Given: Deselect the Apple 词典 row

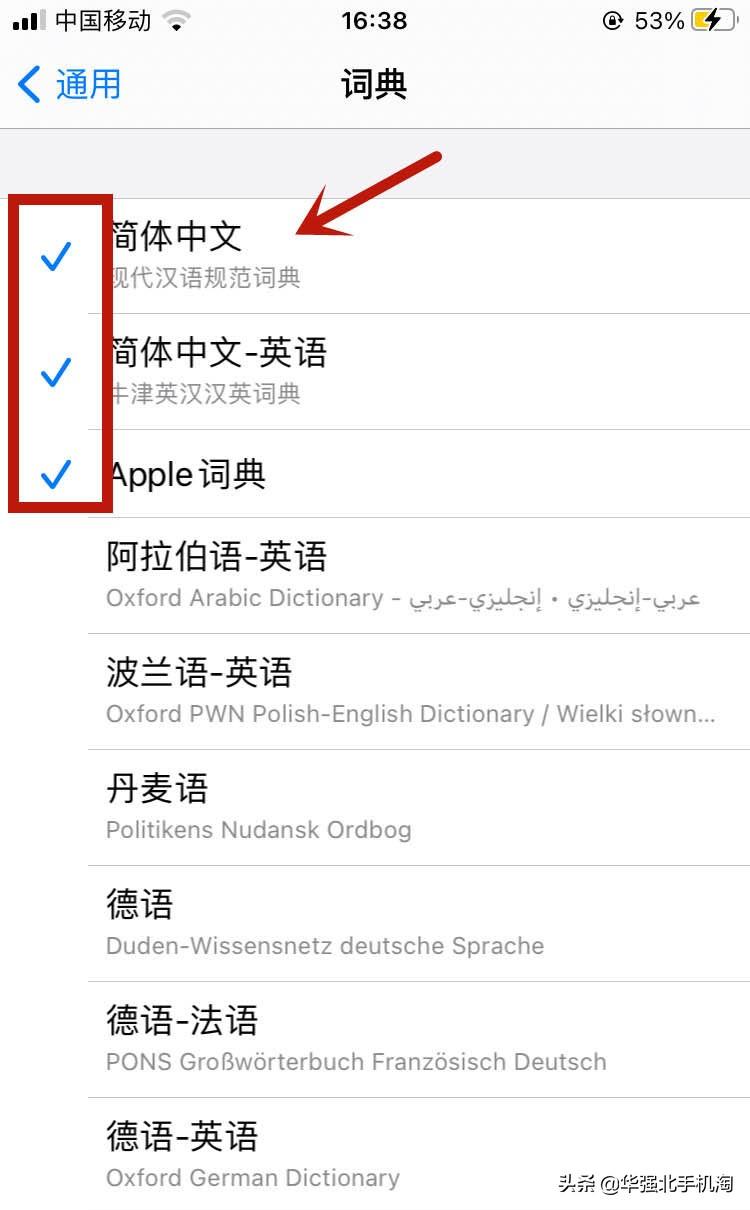Looking at the screenshot, I should pyautogui.click(x=375, y=474).
